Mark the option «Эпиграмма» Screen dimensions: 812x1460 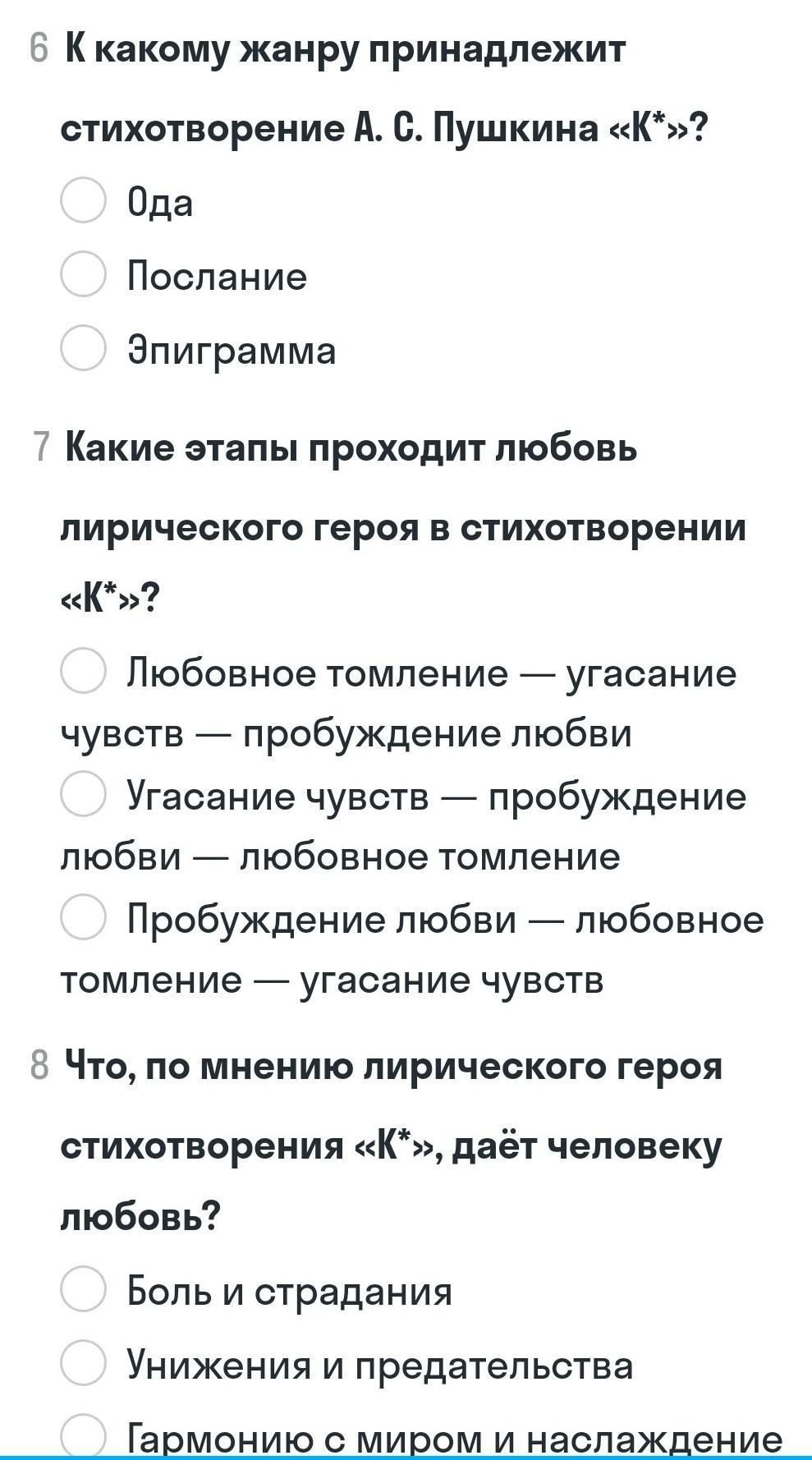pyautogui.click(x=83, y=348)
